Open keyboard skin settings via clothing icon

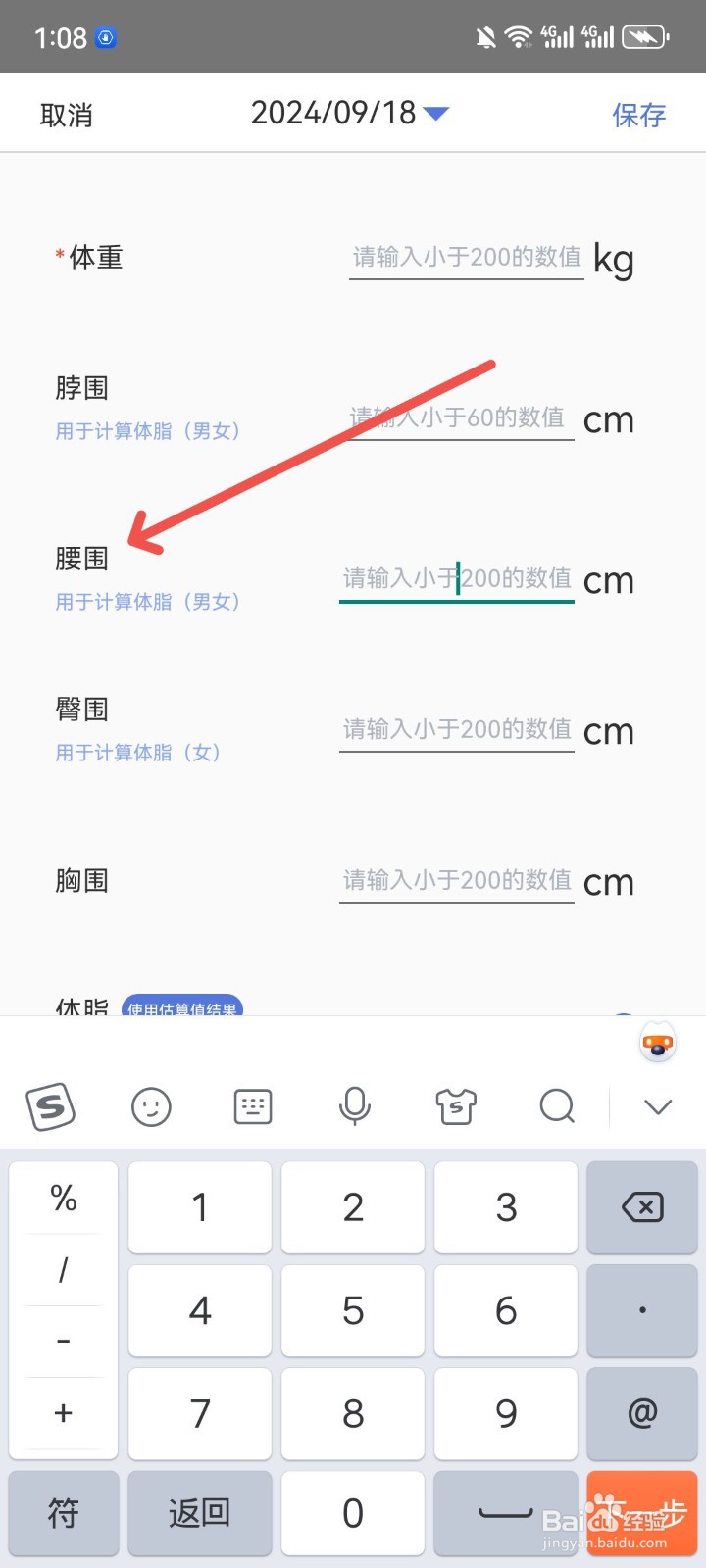point(455,1106)
